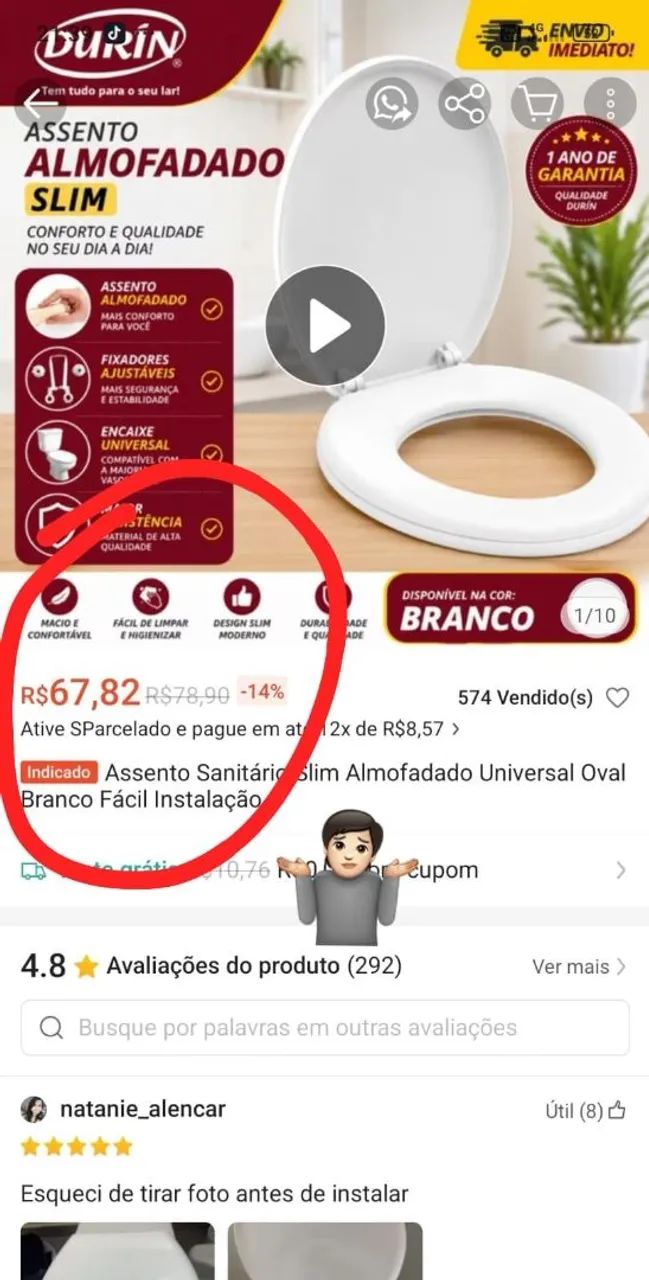Expand the shipping and coupon row
The image size is (649, 1280).
coord(324,870)
